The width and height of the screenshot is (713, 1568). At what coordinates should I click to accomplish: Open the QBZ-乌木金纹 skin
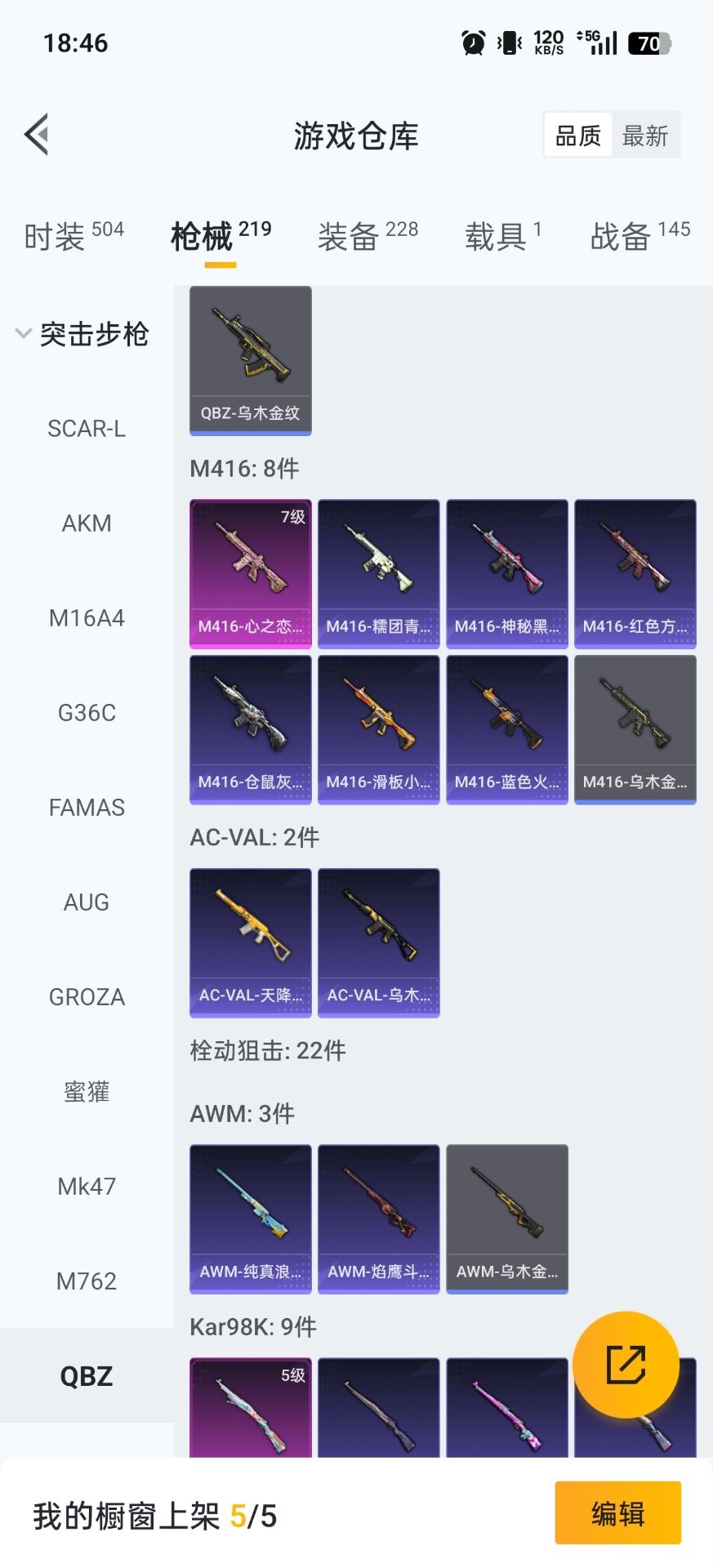click(x=251, y=360)
